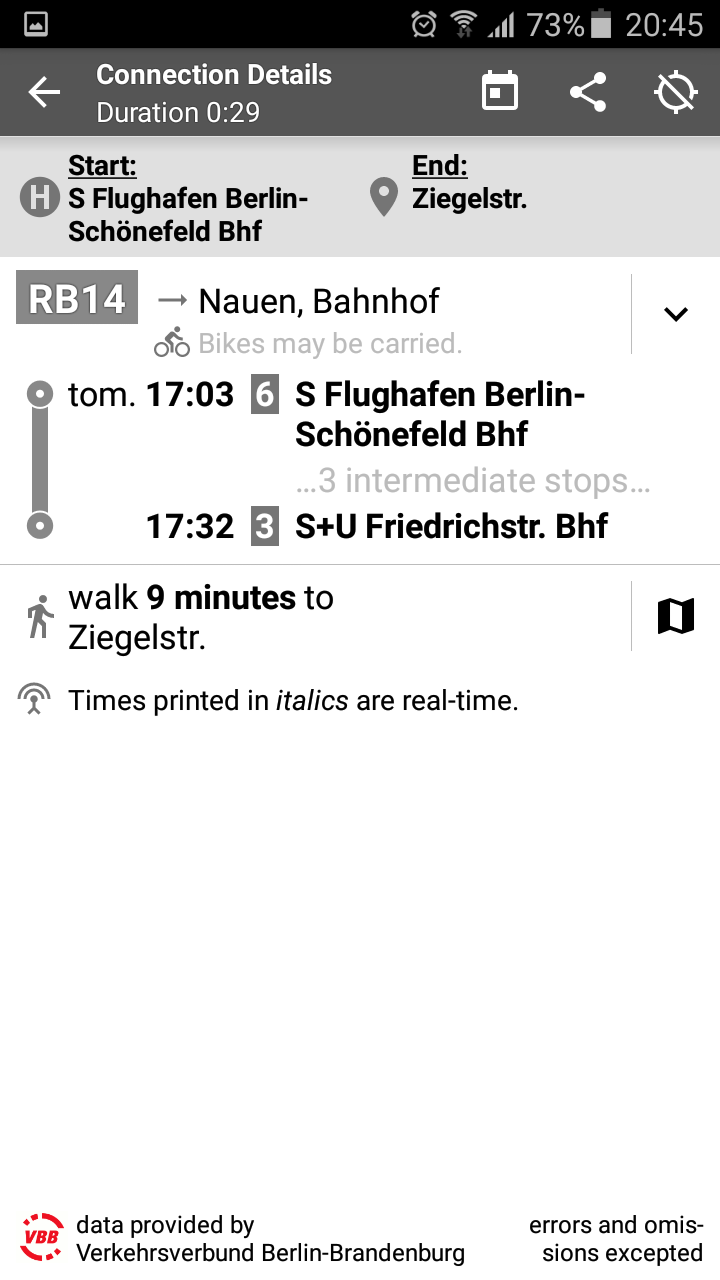Expand the RB14 leg details chevron
The width and height of the screenshot is (720, 1280).
(676, 314)
